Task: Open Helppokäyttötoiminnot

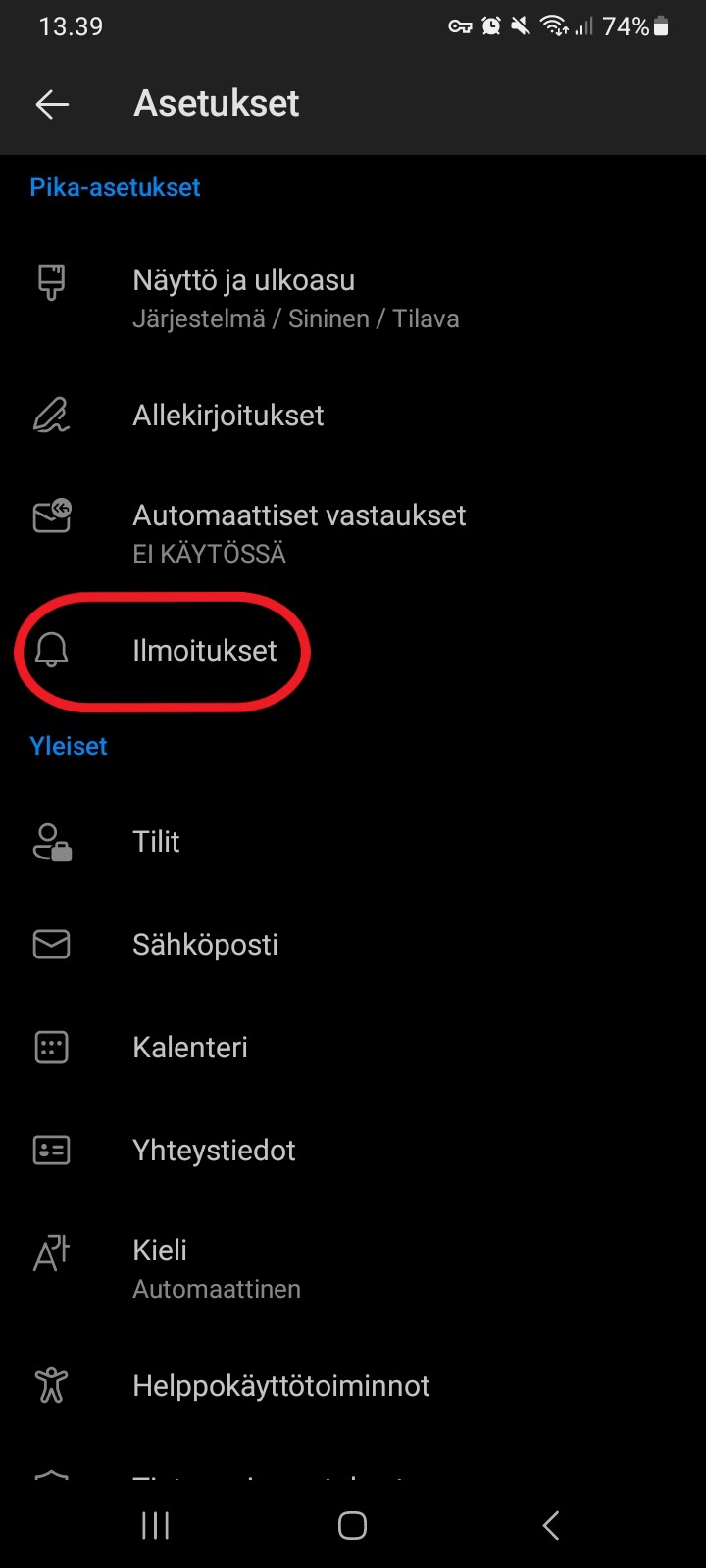Action: point(353,1386)
